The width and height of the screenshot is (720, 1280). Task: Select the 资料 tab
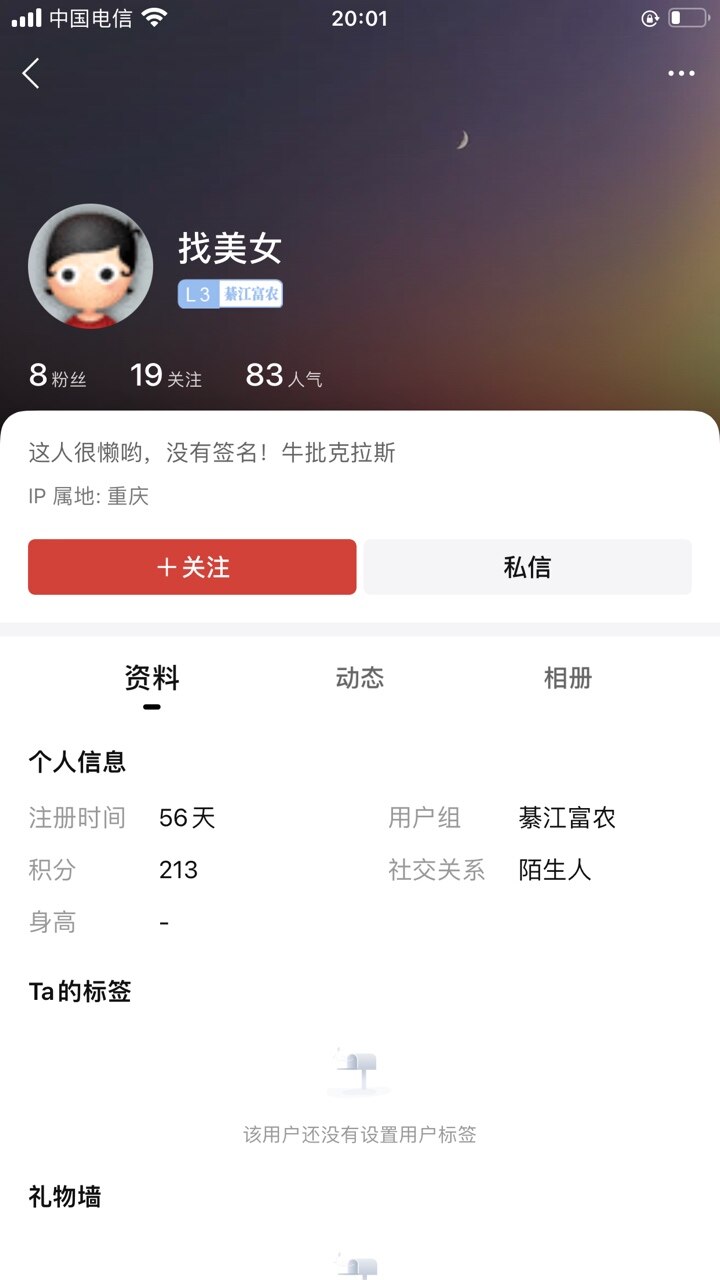pos(152,679)
